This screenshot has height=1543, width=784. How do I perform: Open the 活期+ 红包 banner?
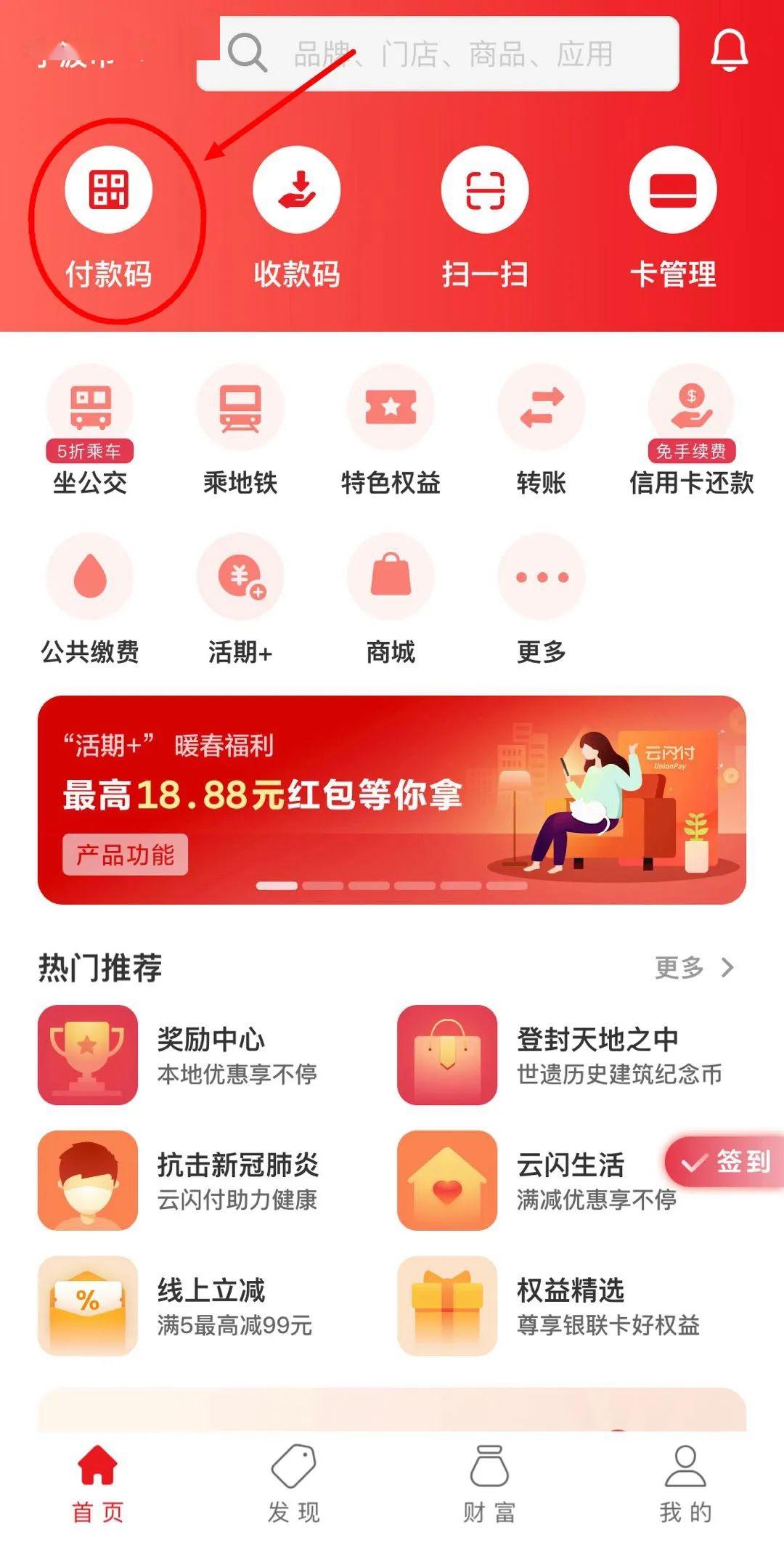392,799
